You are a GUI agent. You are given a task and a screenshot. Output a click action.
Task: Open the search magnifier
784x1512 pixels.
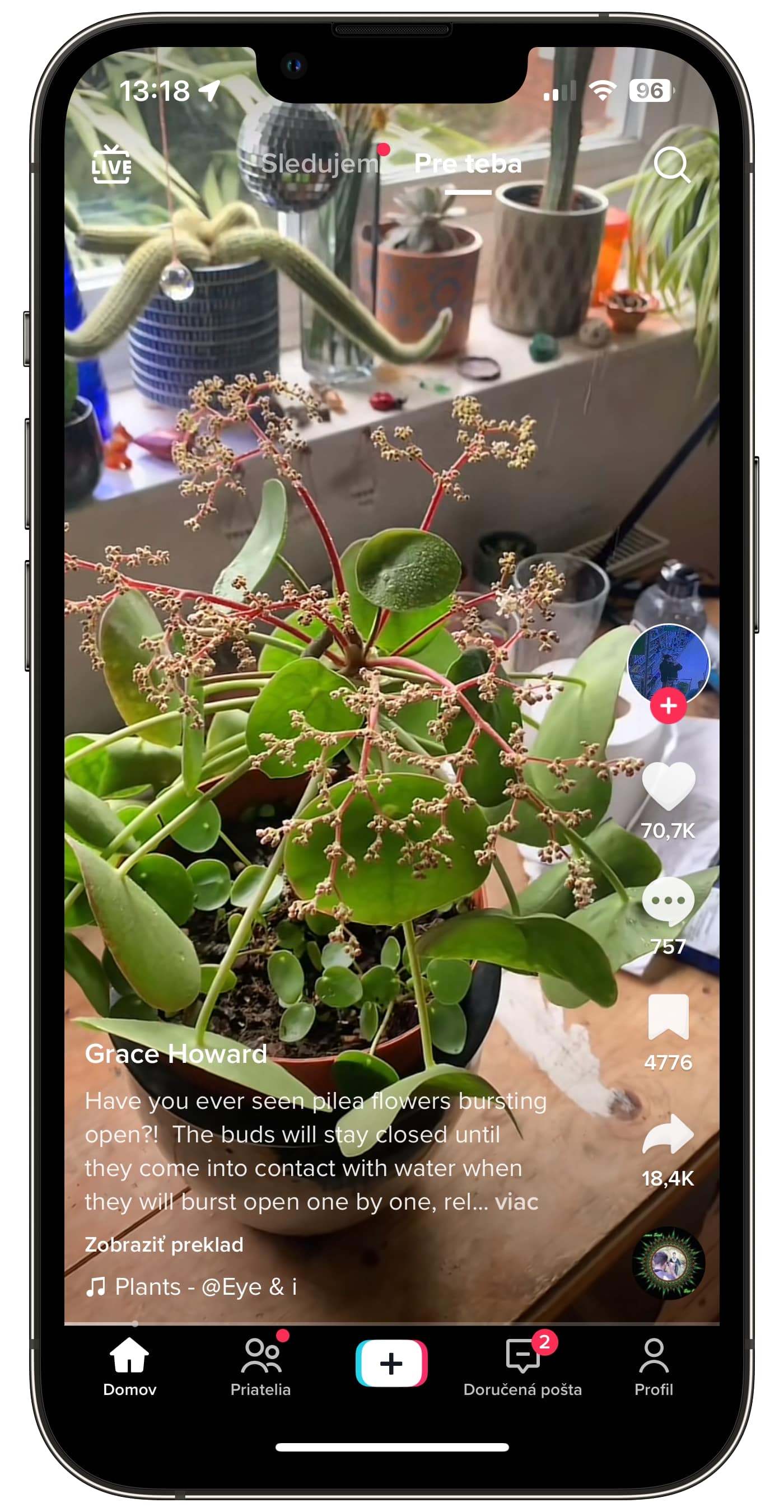(671, 165)
